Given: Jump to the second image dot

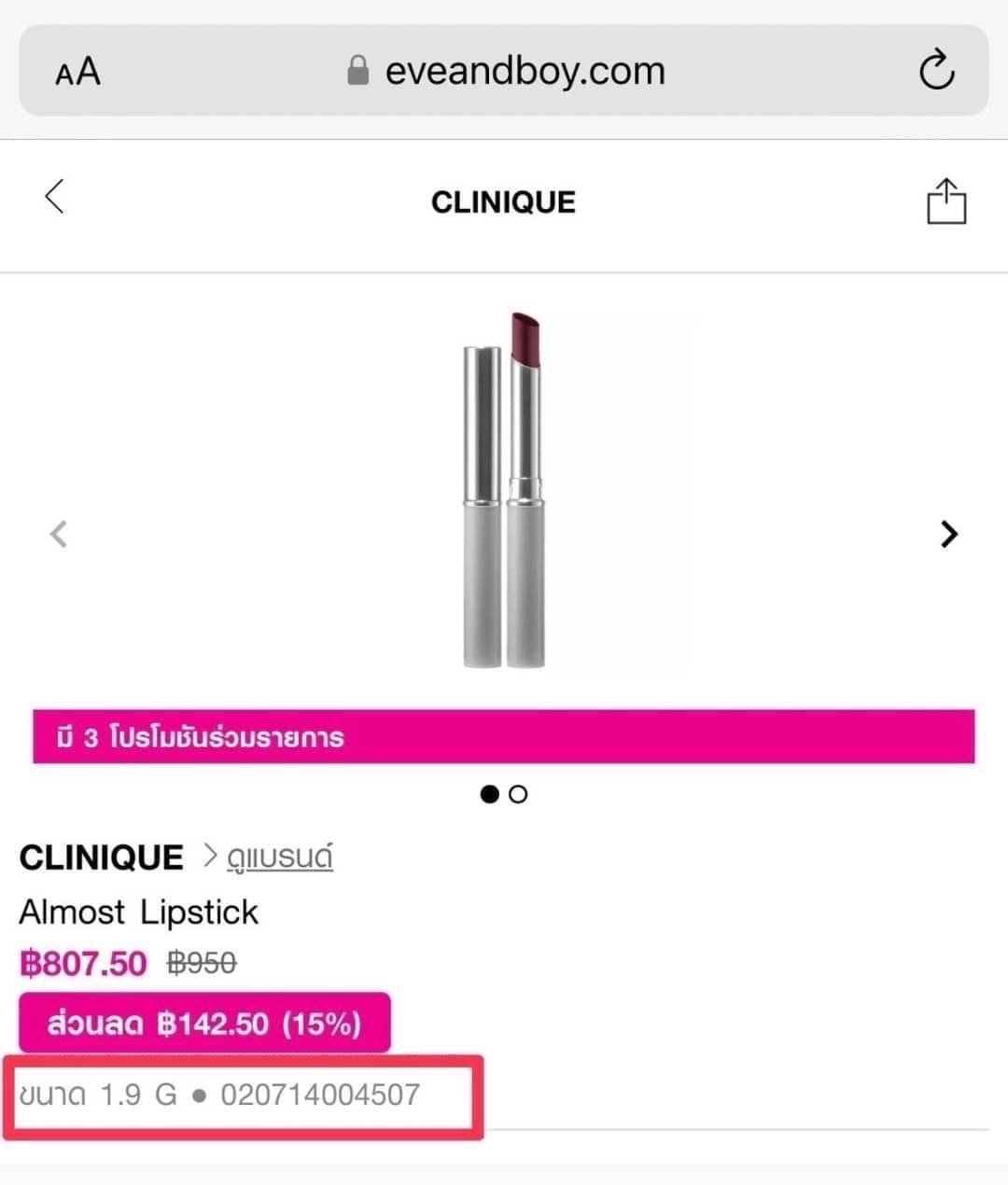Looking at the screenshot, I should [x=519, y=794].
